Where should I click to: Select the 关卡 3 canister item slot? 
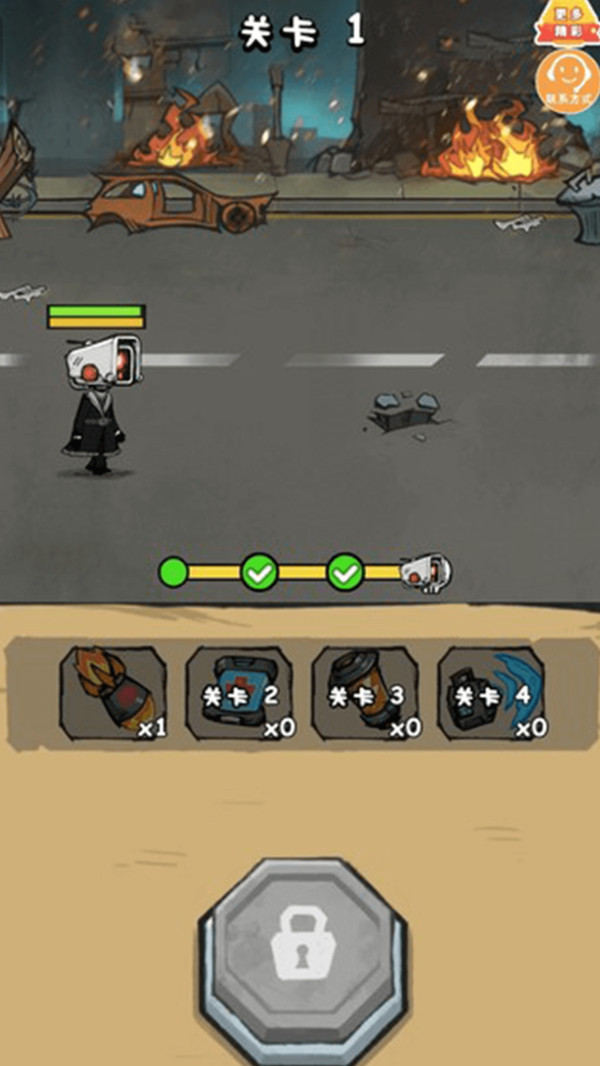pyautogui.click(x=366, y=694)
